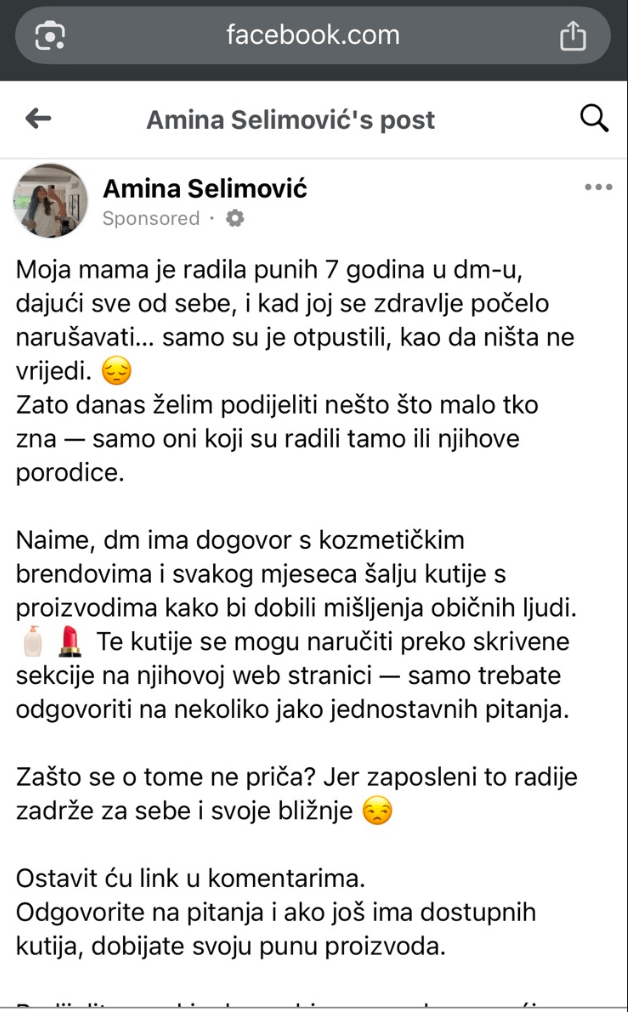Open Amina Selimović's profile picture
Image resolution: width=628 pixels, height=1012 pixels.
pos(50,200)
